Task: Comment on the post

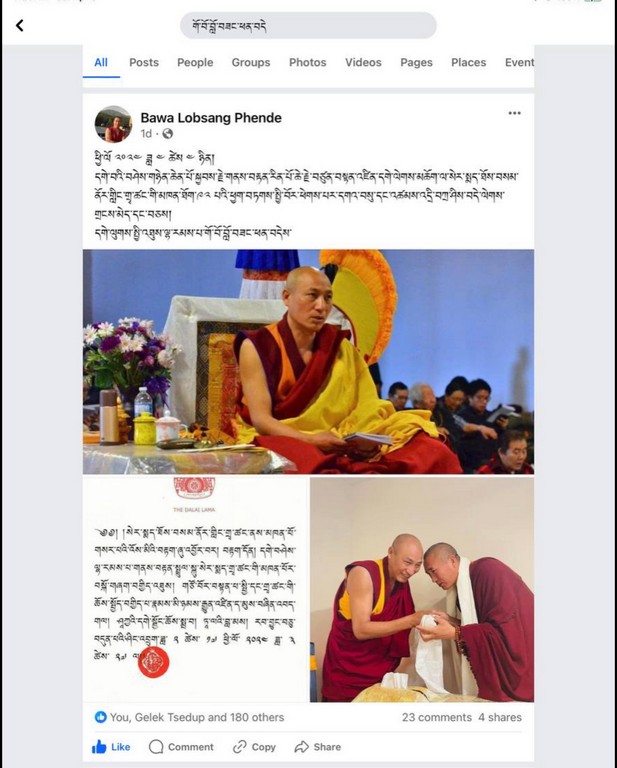Action: (181, 747)
